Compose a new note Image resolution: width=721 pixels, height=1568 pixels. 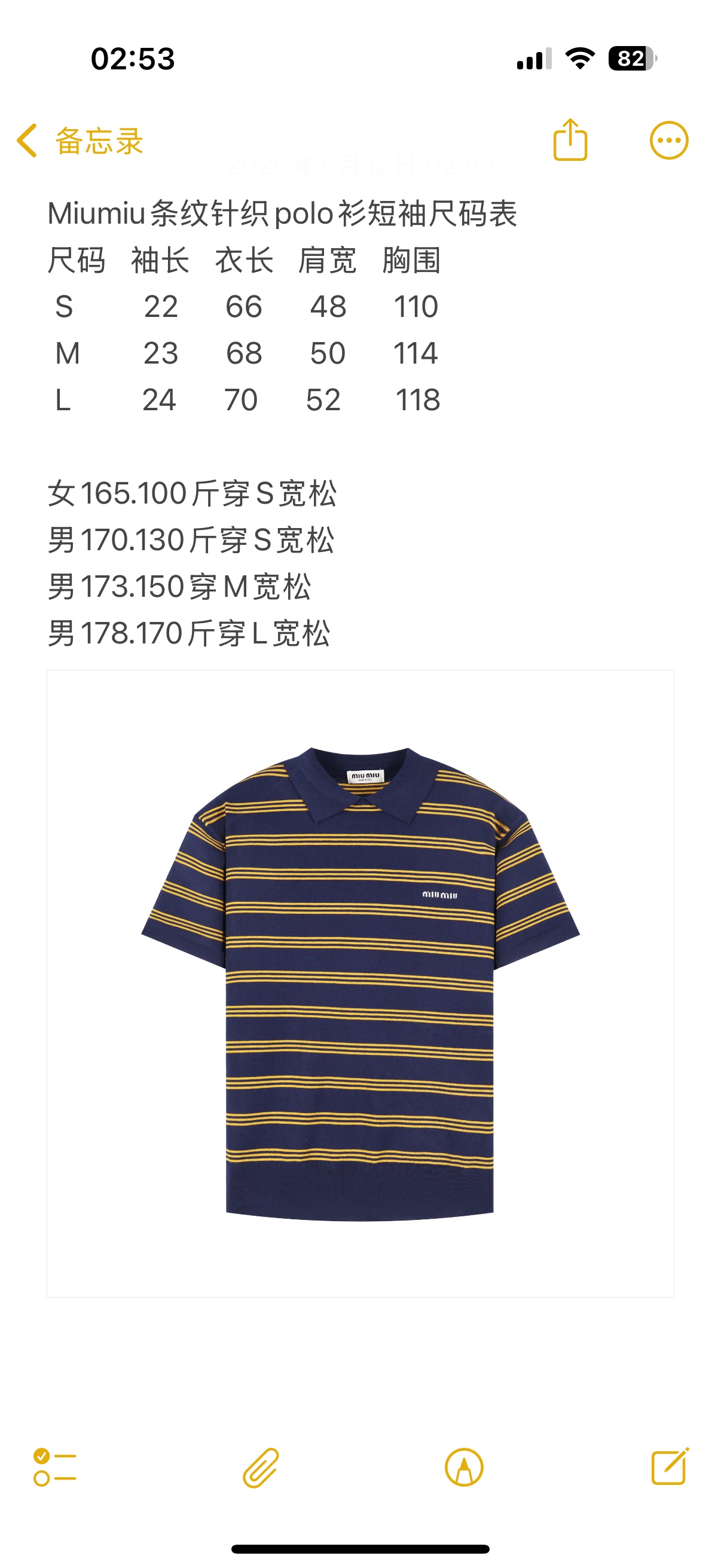point(669,1467)
